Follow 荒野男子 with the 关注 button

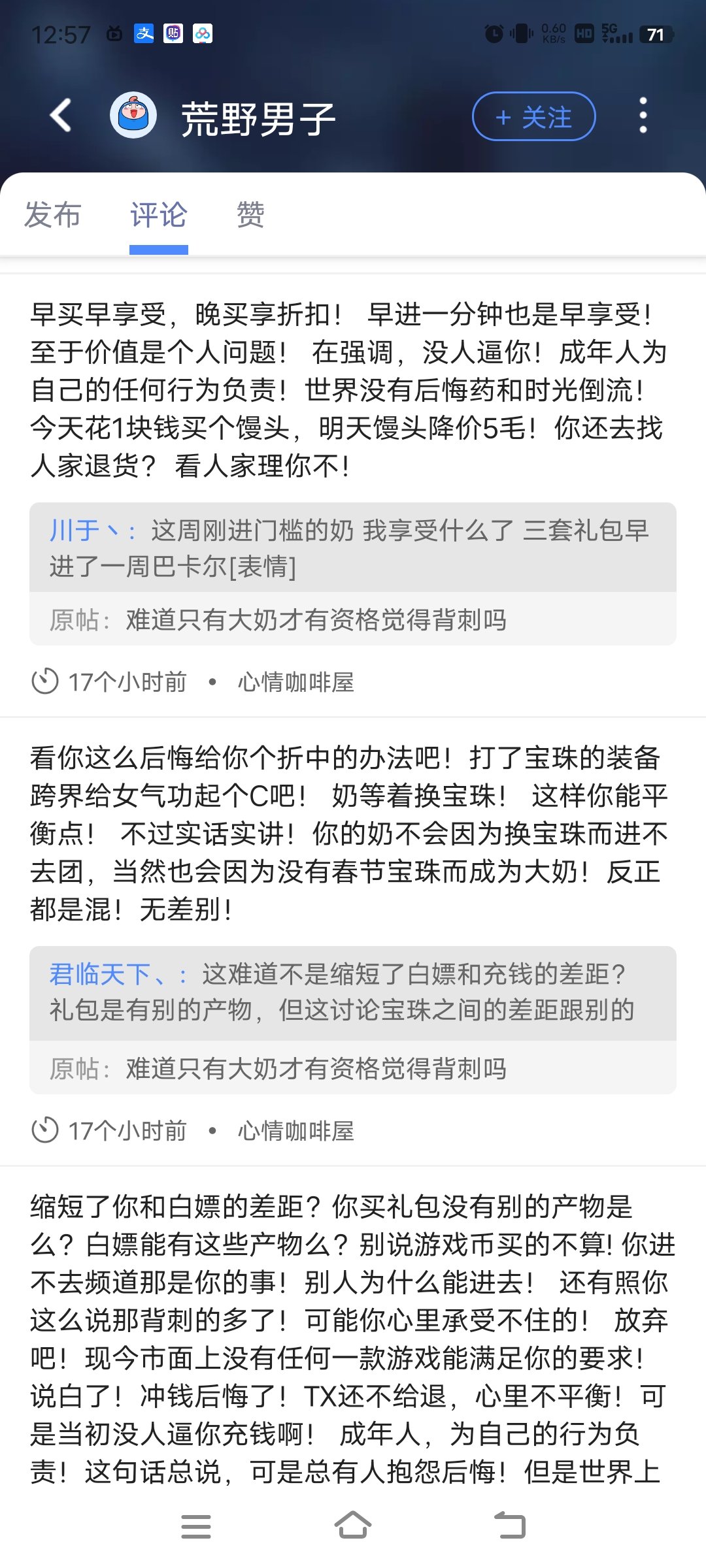[x=533, y=117]
